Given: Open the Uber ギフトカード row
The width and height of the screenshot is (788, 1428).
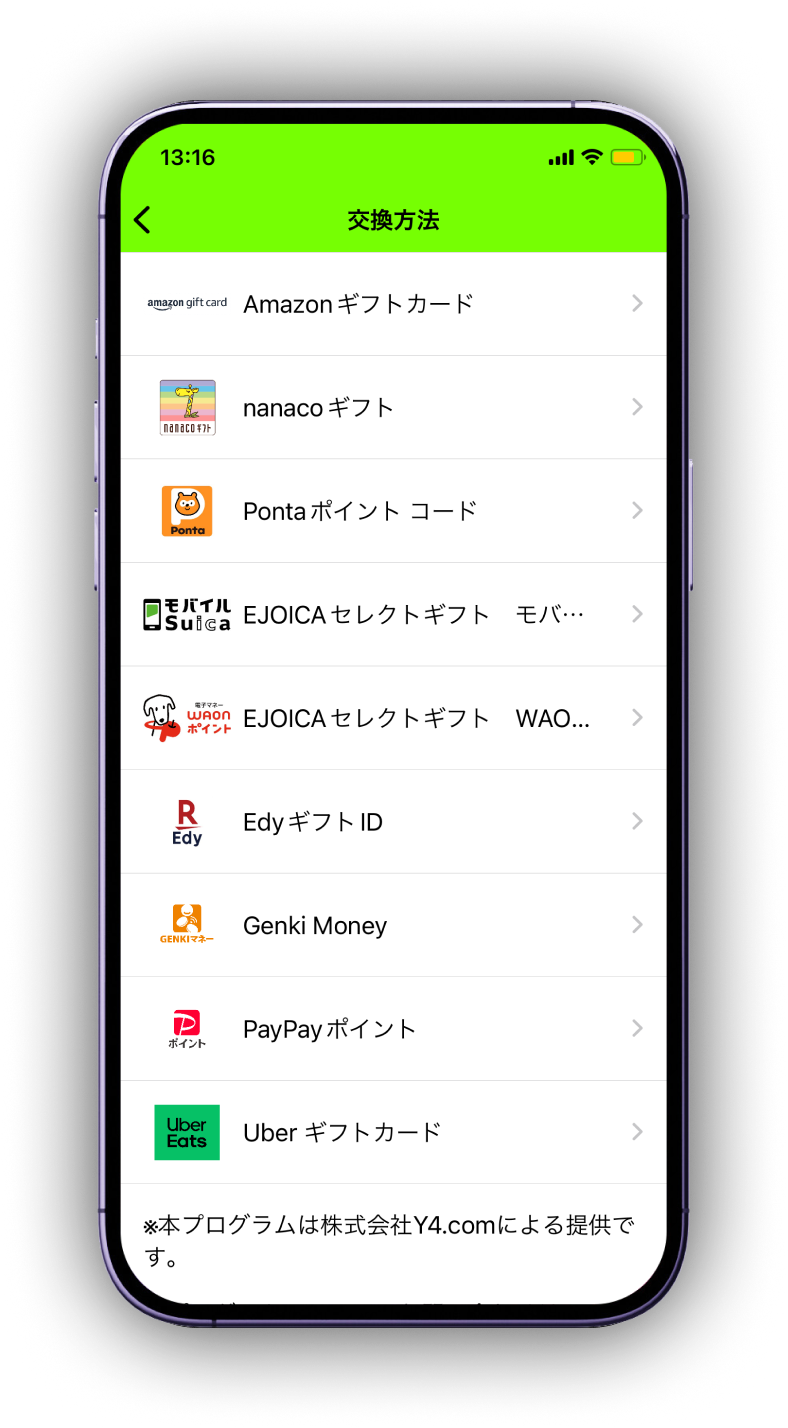Looking at the screenshot, I should pos(393,1133).
